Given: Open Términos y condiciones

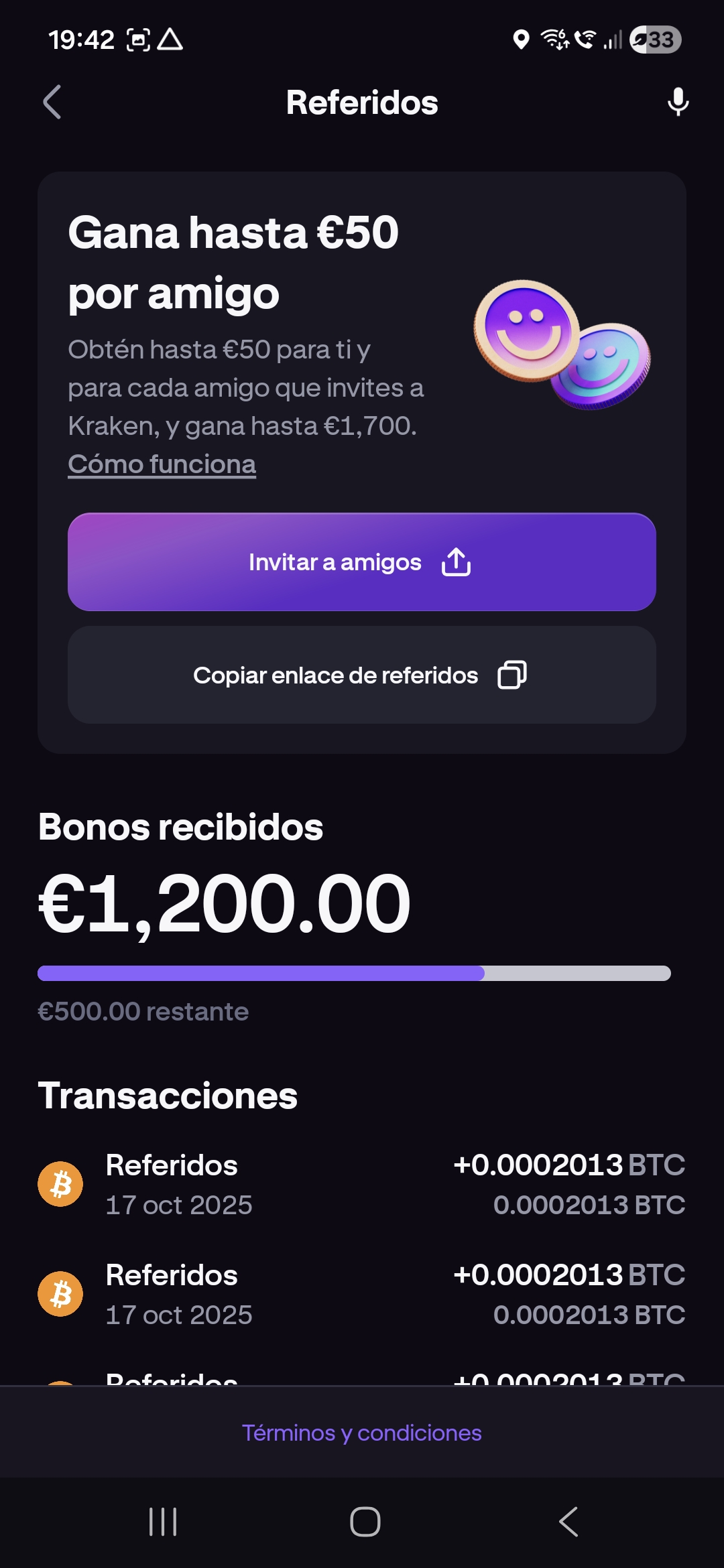Looking at the screenshot, I should (x=362, y=1433).
